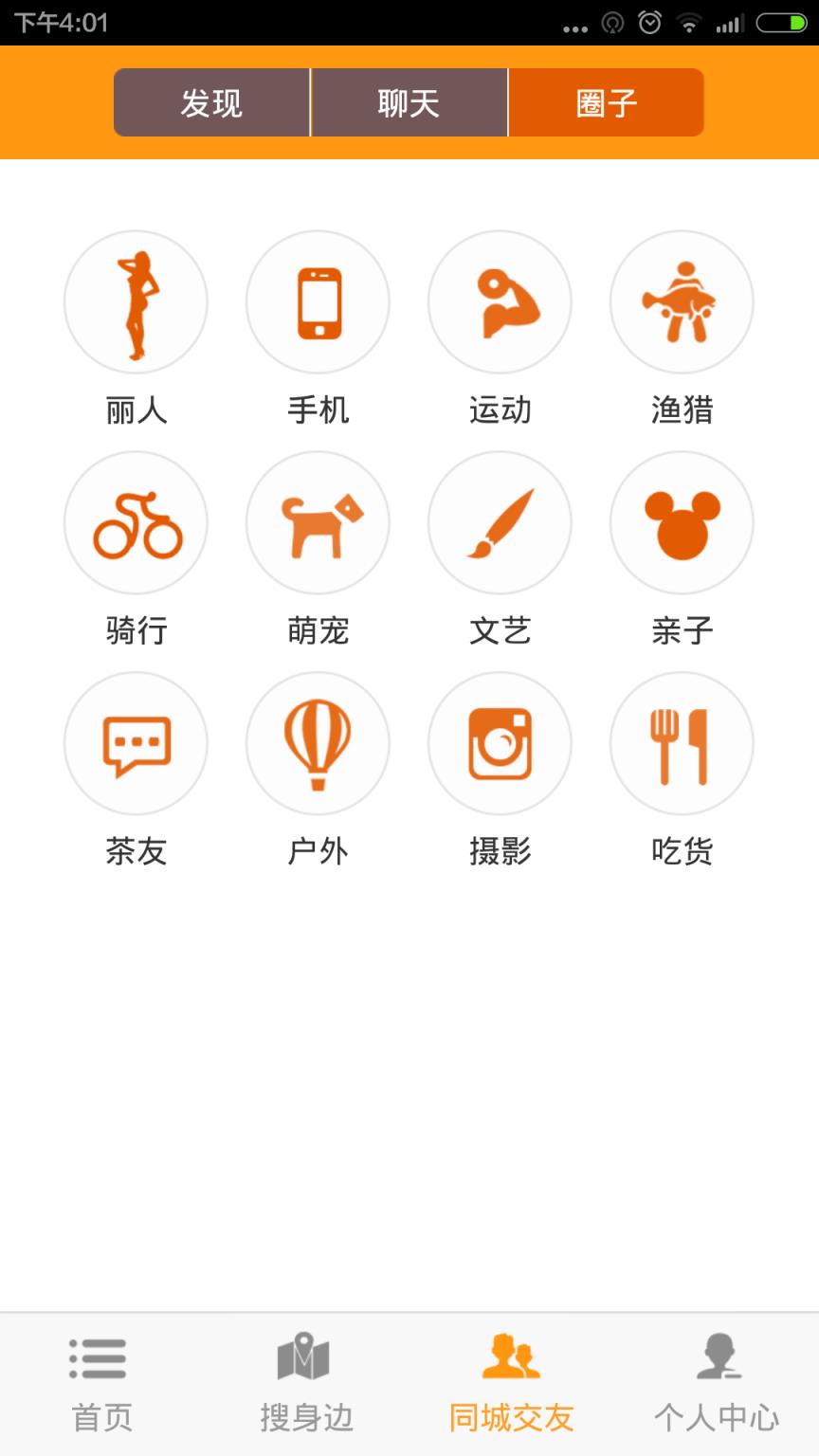This screenshot has height=1456, width=819.
Task: Open the 吃货 (Foodie) cutlery icon
Action: (x=682, y=743)
